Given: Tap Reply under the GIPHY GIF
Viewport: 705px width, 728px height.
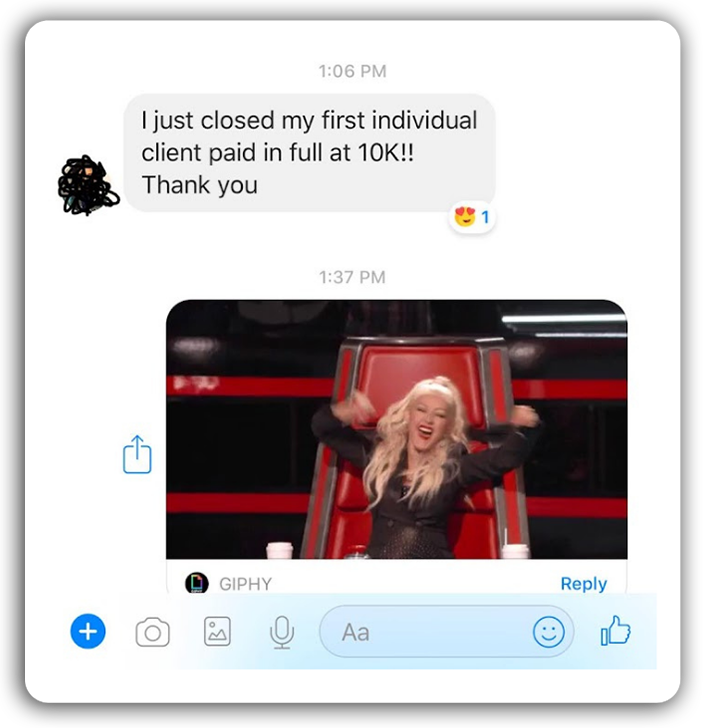Looking at the screenshot, I should pos(583,584).
